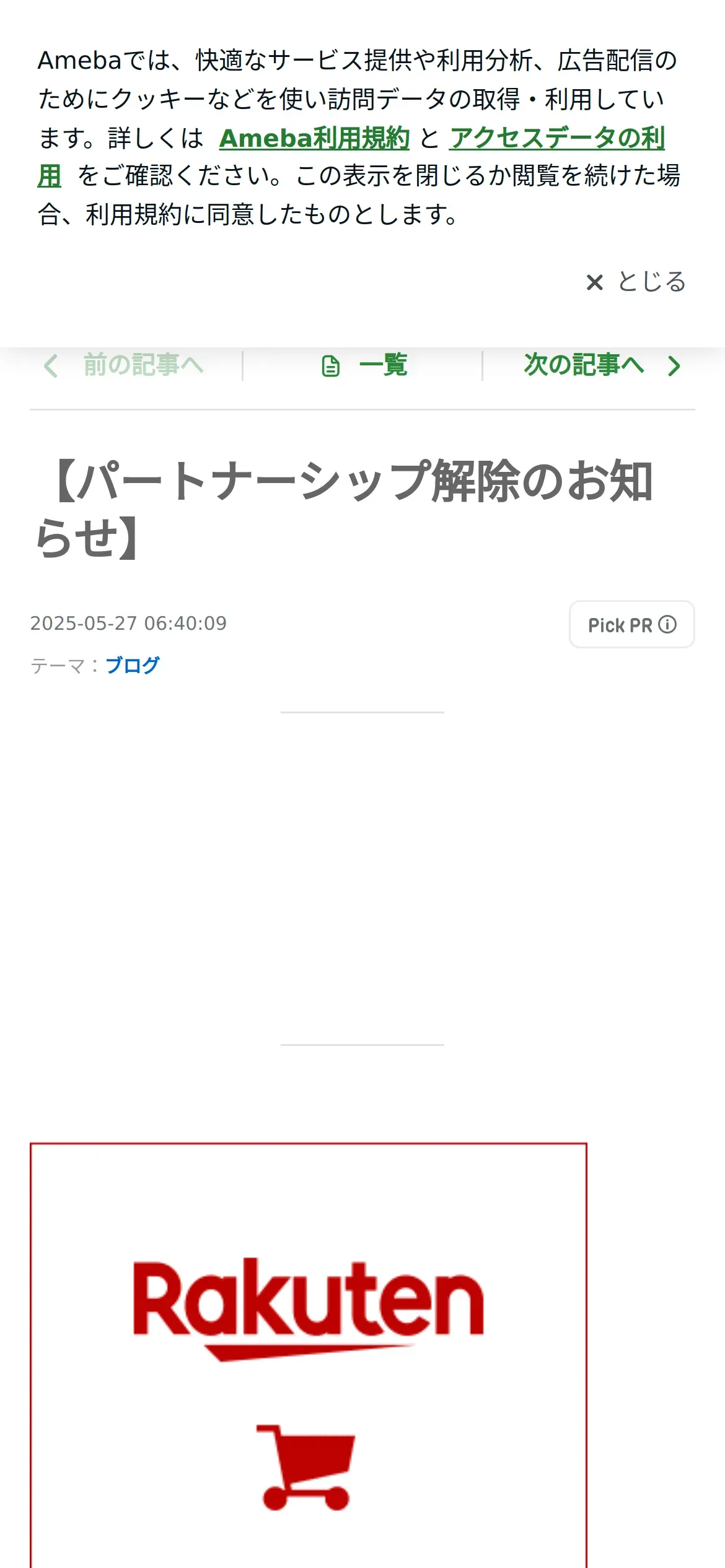
Task: Open the article list (一覧)
Action: click(364, 365)
